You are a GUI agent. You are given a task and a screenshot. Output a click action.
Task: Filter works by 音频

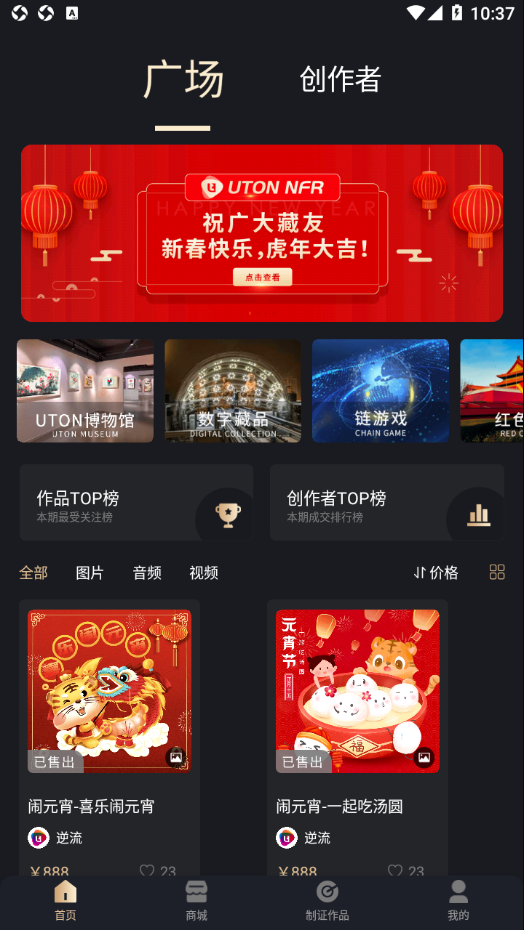(x=147, y=572)
